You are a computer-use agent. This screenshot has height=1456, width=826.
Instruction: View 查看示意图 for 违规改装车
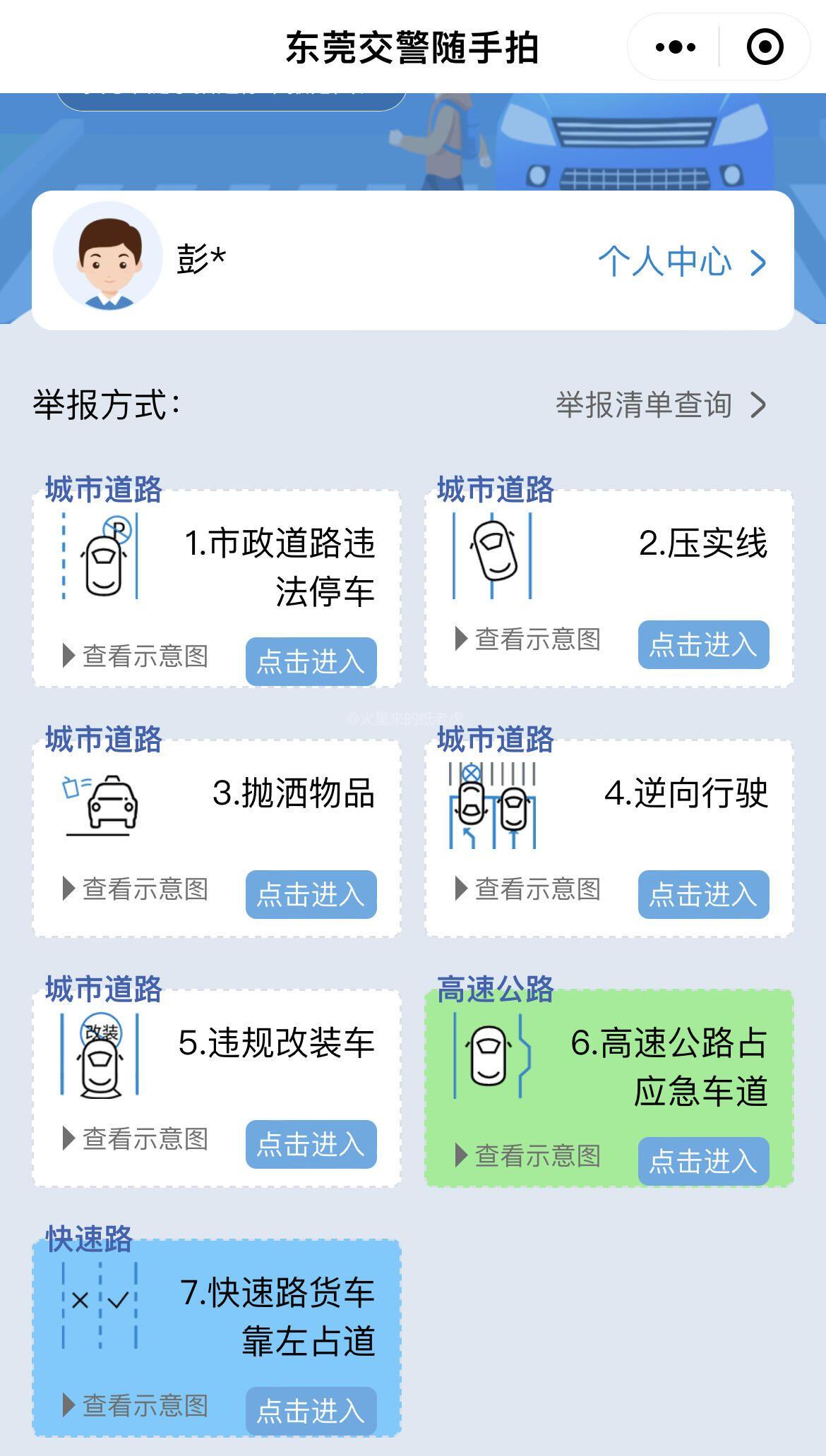point(136,1138)
